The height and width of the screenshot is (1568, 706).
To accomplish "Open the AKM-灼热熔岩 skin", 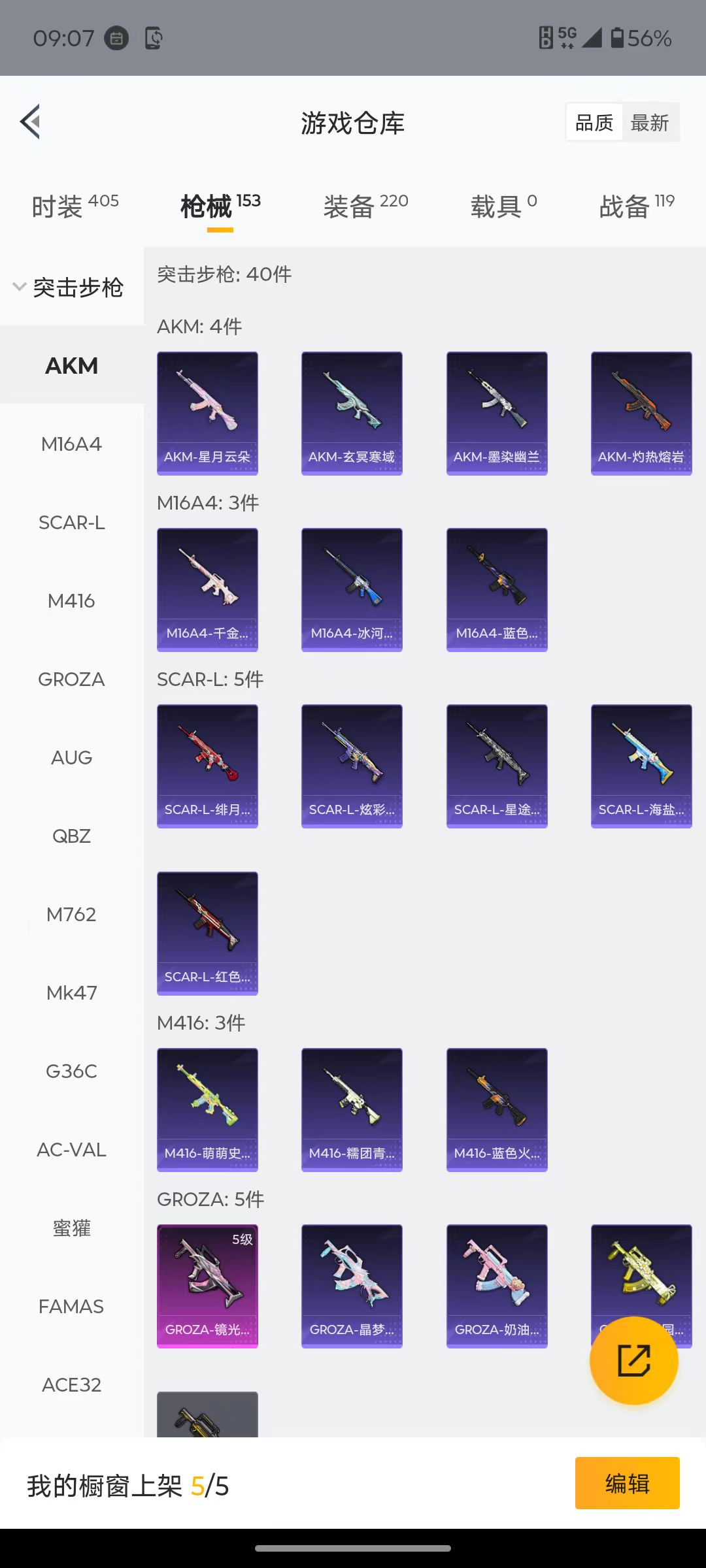I will (641, 413).
